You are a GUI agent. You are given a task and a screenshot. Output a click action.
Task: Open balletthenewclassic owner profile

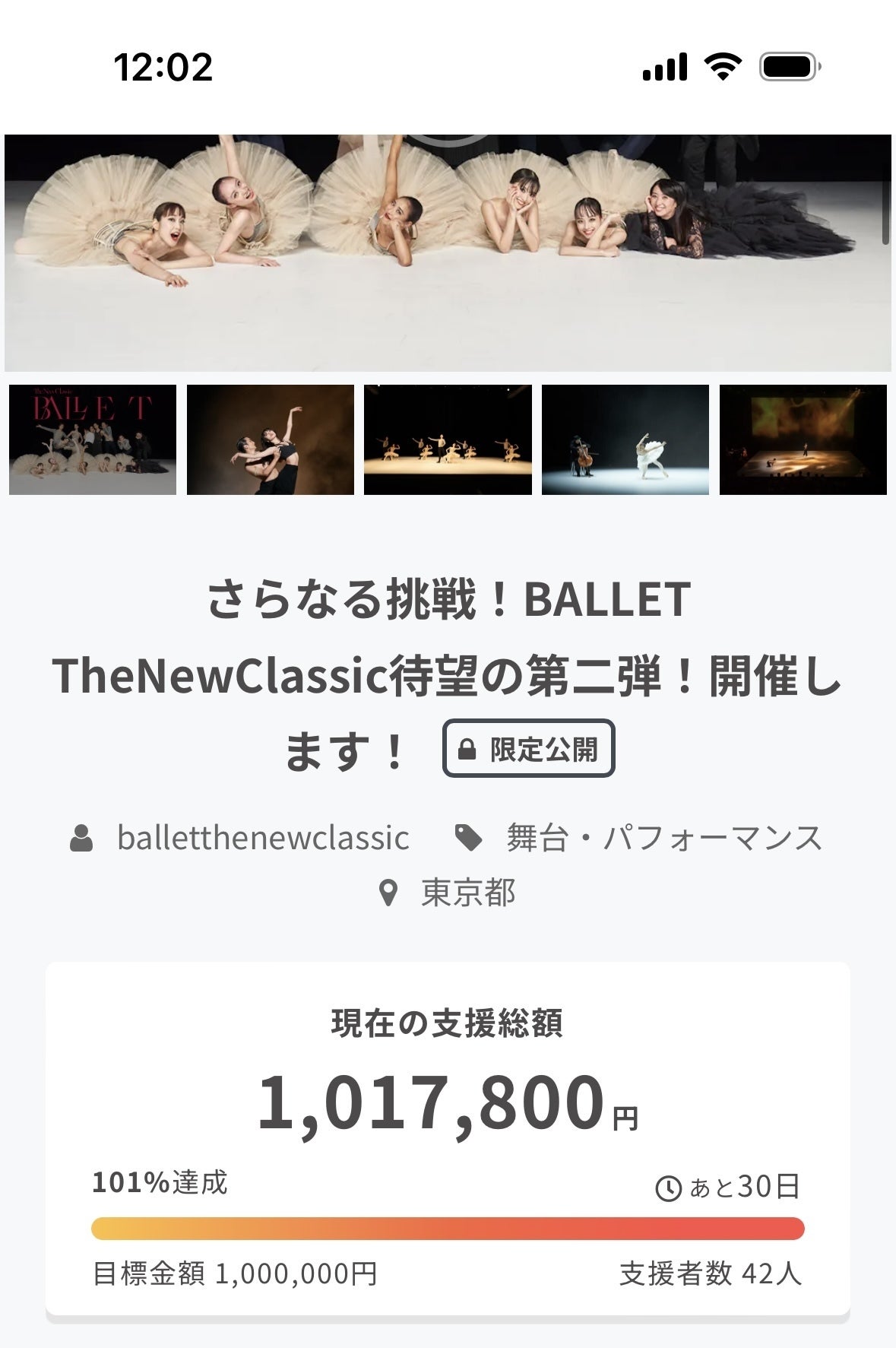point(262,839)
